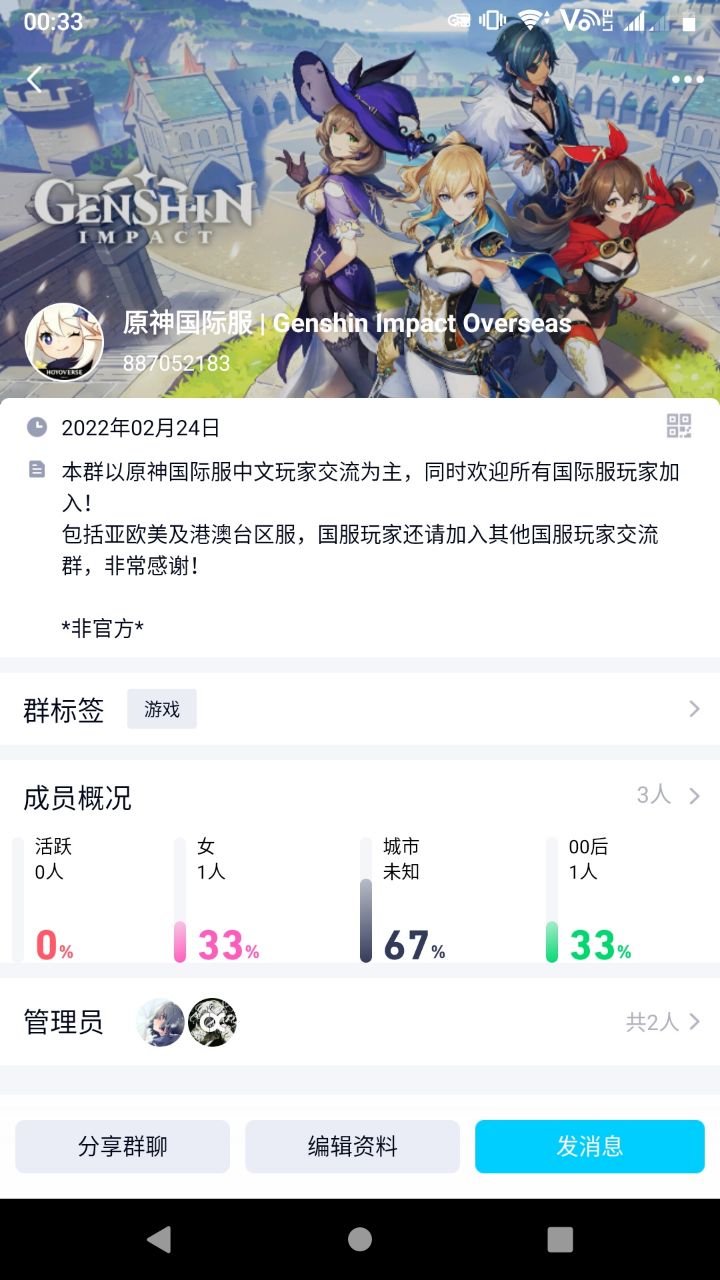Open the 群标签 group tags row

360,709
